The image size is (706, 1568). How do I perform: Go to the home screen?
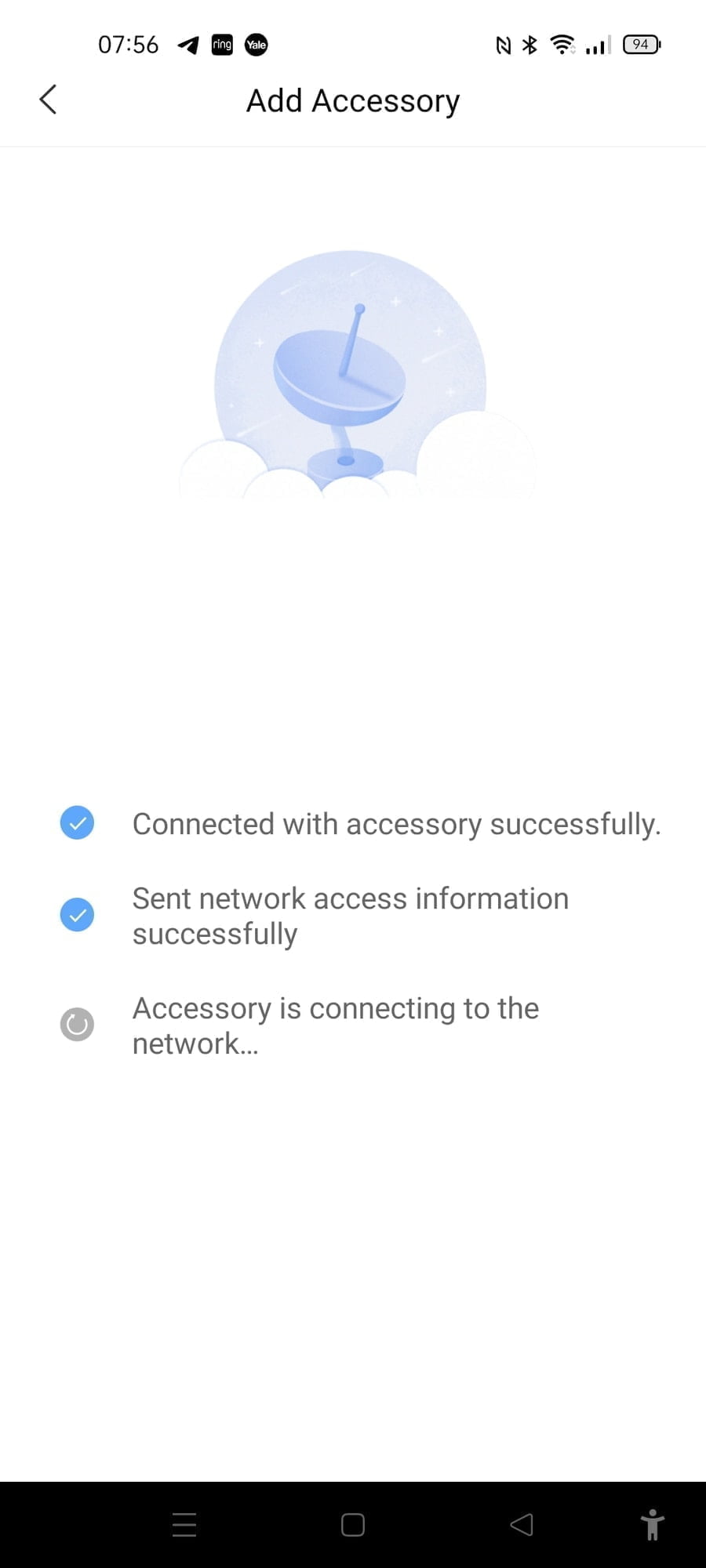tap(353, 1525)
